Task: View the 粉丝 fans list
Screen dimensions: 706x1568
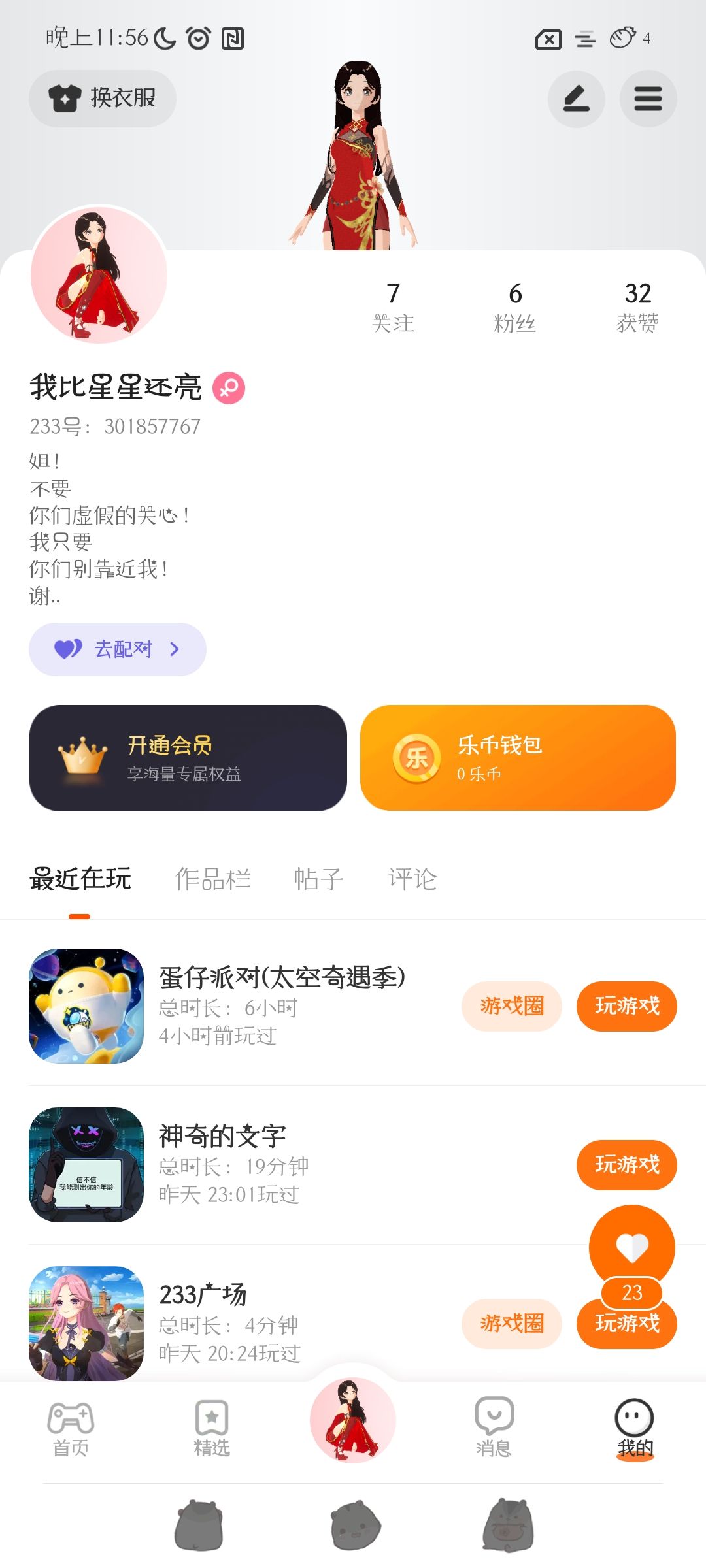Action: coord(515,307)
